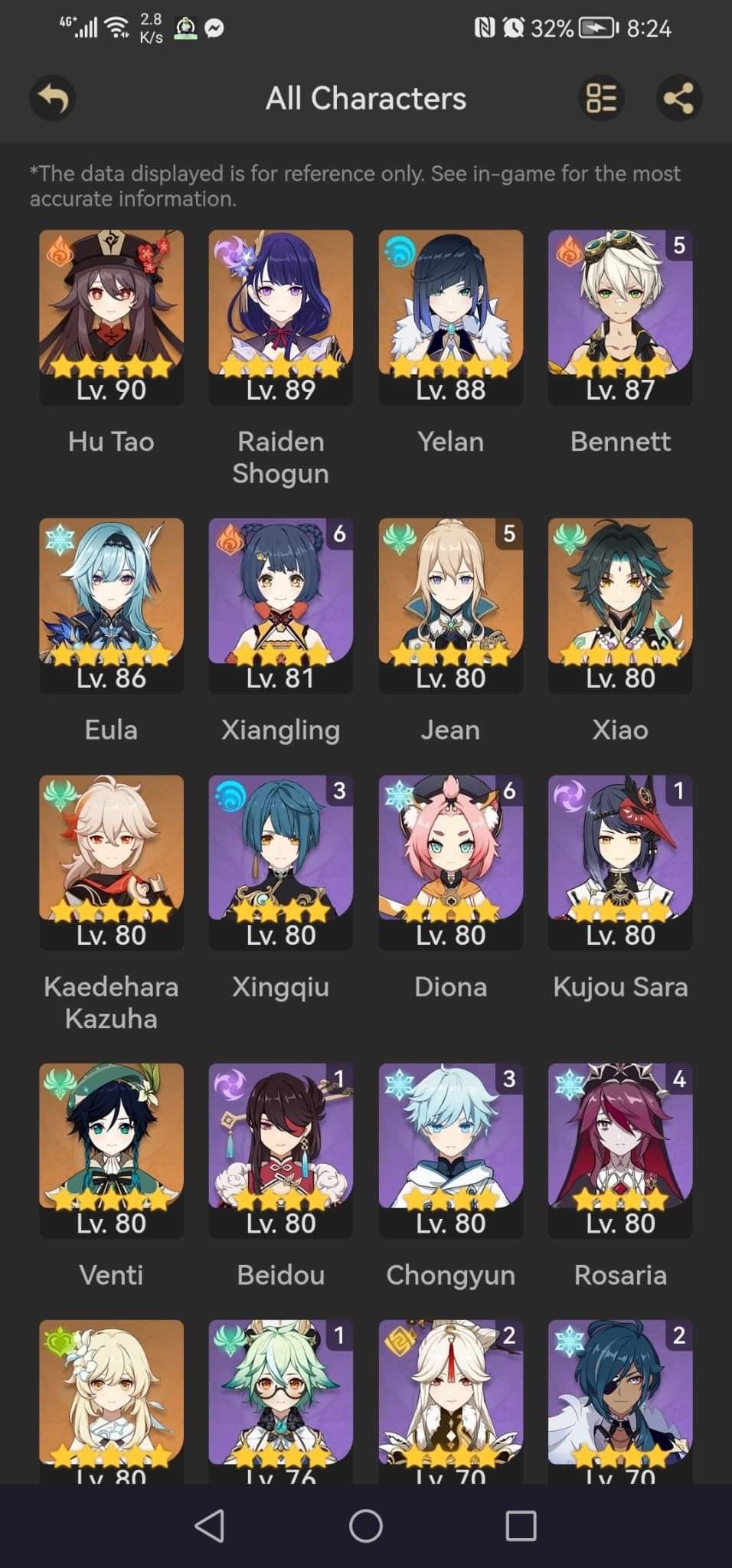
Task: Open the Chongyun character tile
Action: 451,1150
